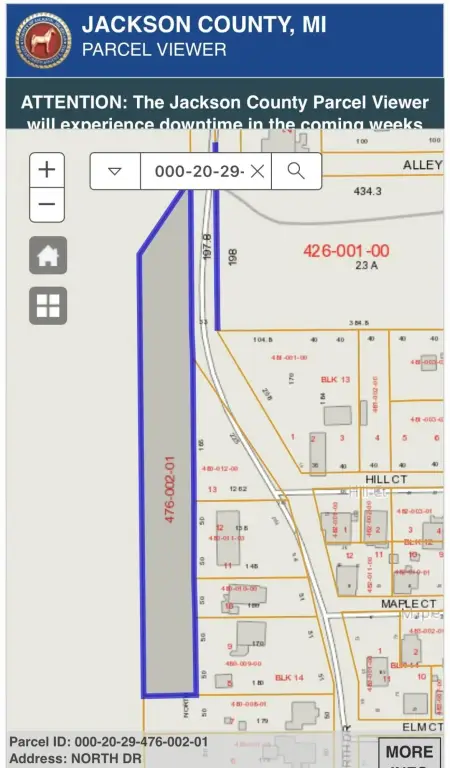
Task: Return to the default map extent
Action: pyautogui.click(x=48, y=255)
